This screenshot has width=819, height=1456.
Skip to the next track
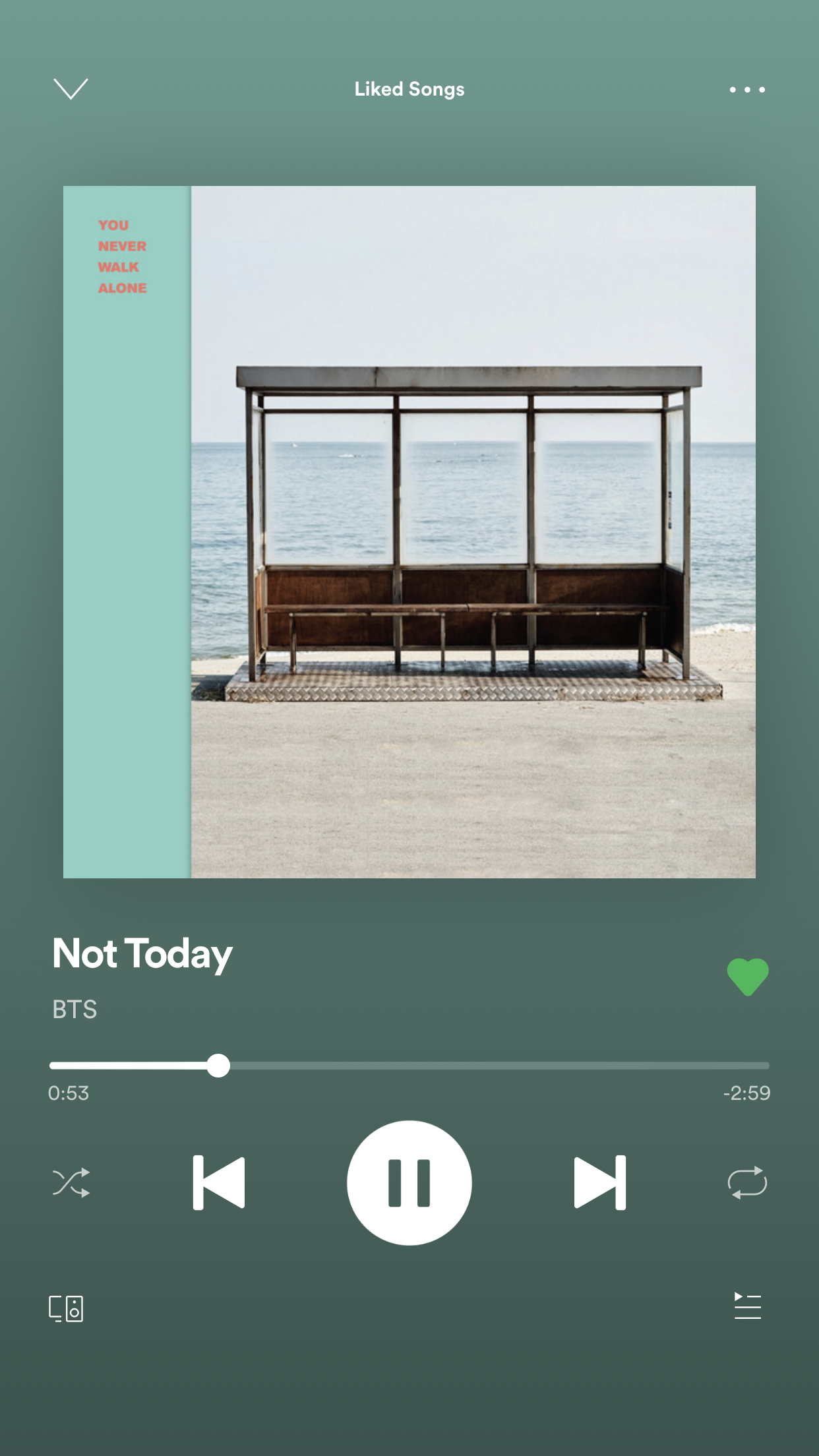click(x=599, y=1183)
